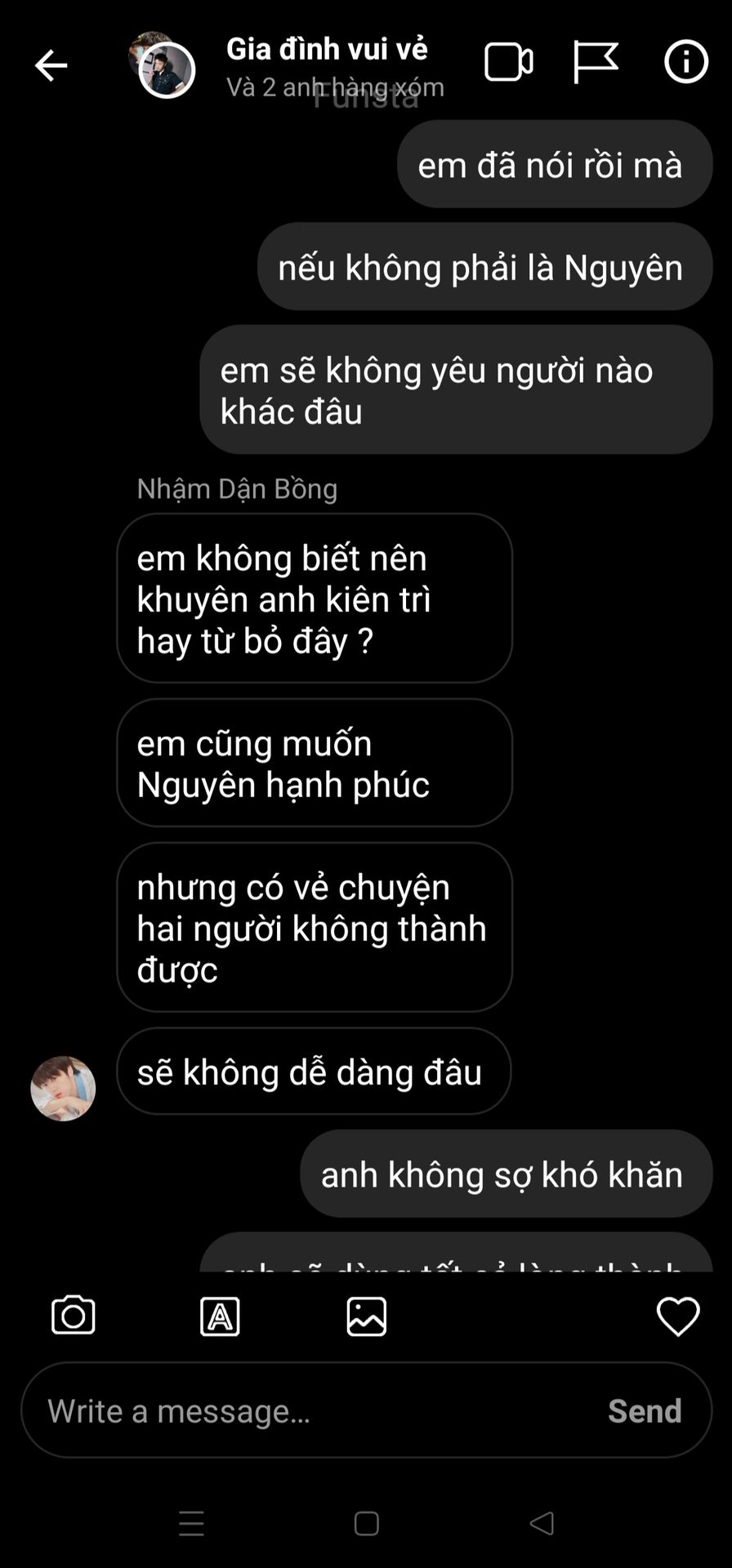Image resolution: width=732 pixels, height=1568 pixels.
Task: Go back from the chat
Action: [51, 65]
